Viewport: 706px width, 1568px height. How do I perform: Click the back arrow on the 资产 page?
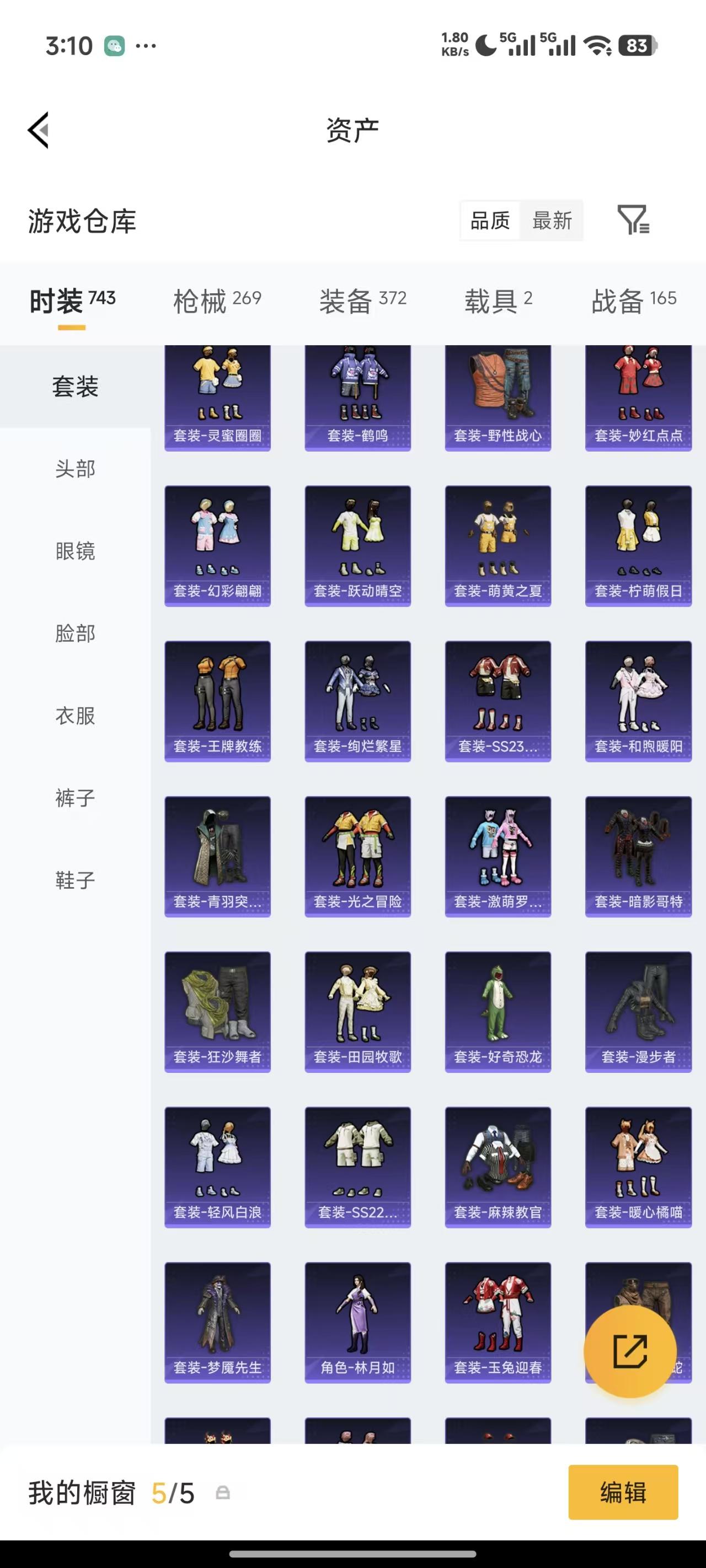(38, 129)
